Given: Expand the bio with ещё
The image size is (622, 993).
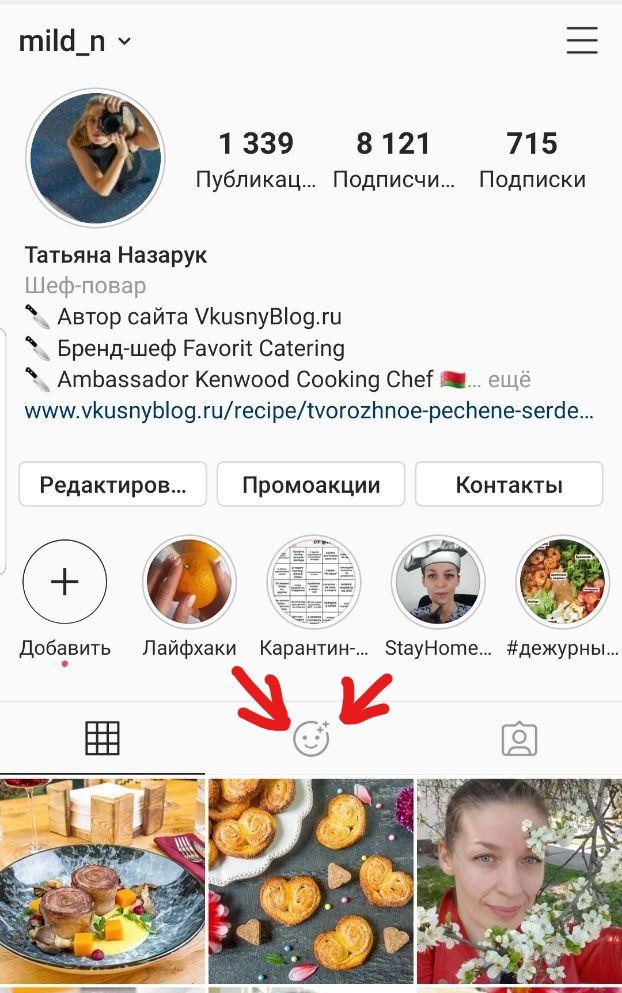Looking at the screenshot, I should 509,380.
